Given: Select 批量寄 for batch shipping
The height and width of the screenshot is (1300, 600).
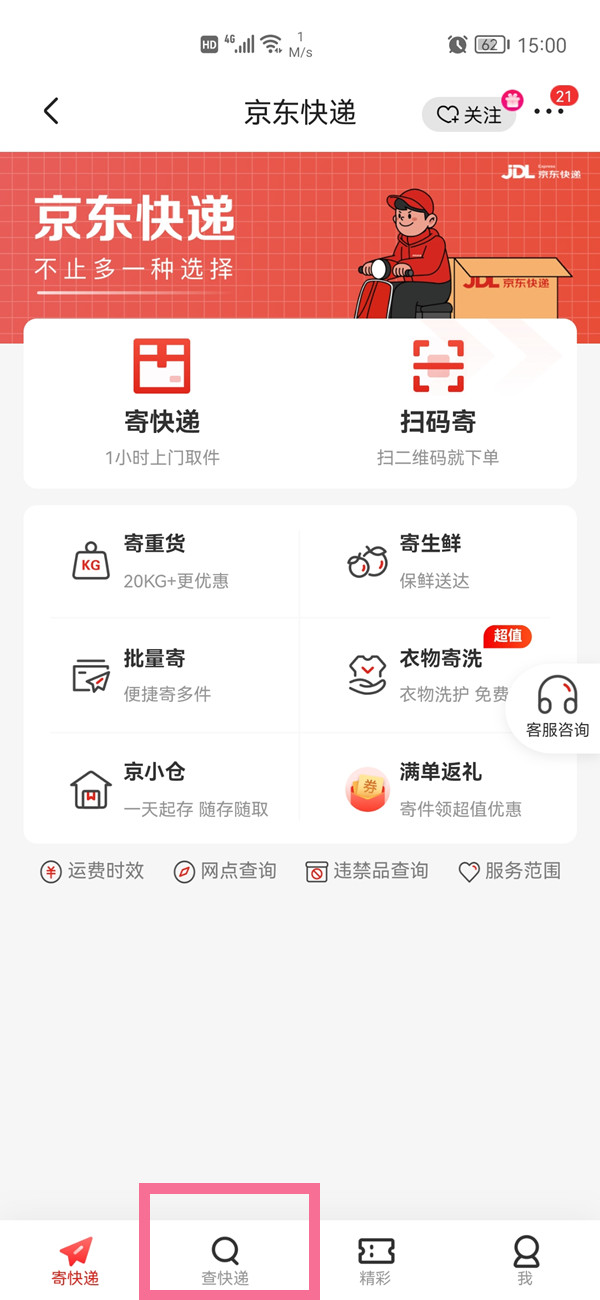Looking at the screenshot, I should click(154, 675).
